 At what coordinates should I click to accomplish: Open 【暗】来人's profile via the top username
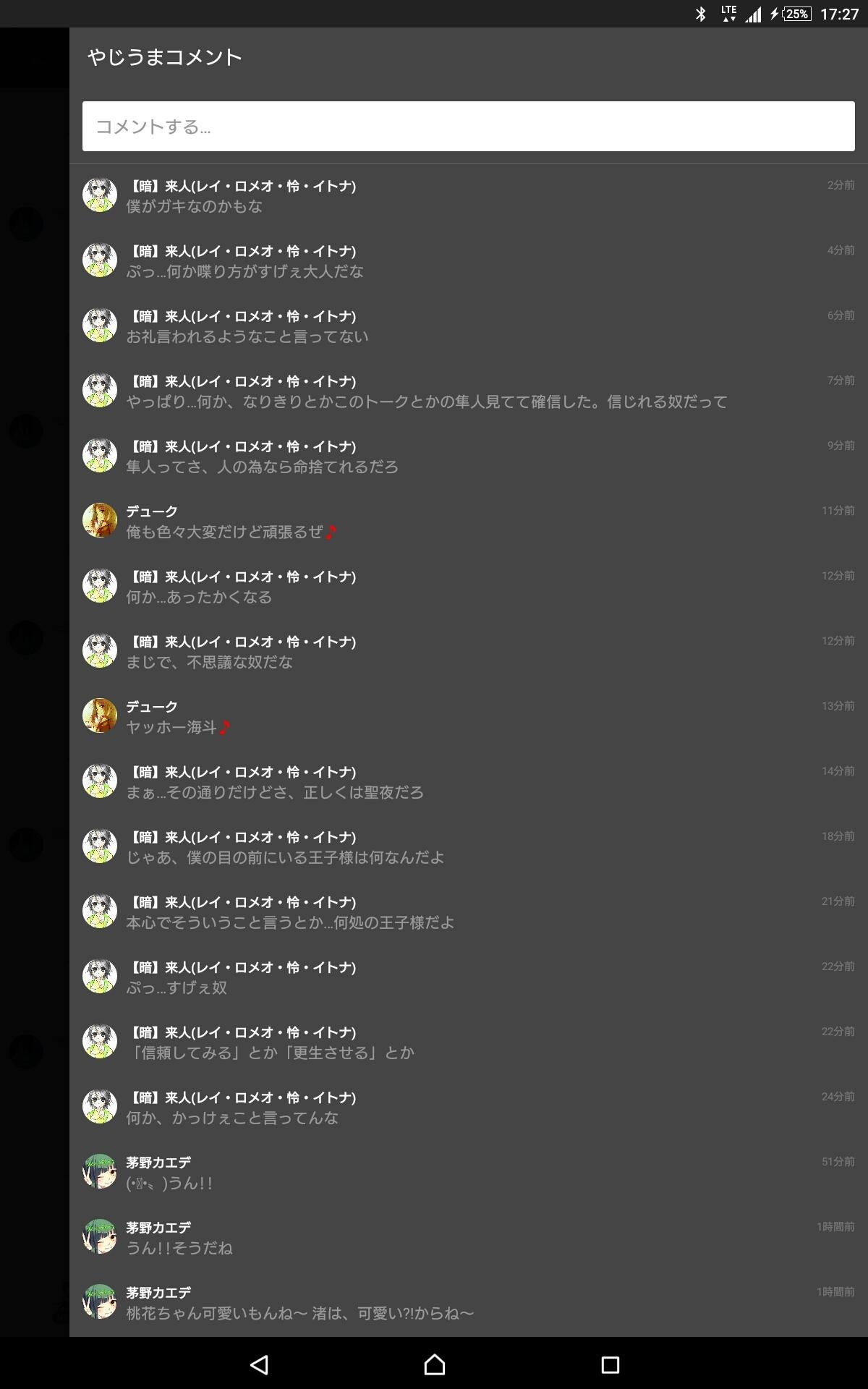coord(242,186)
